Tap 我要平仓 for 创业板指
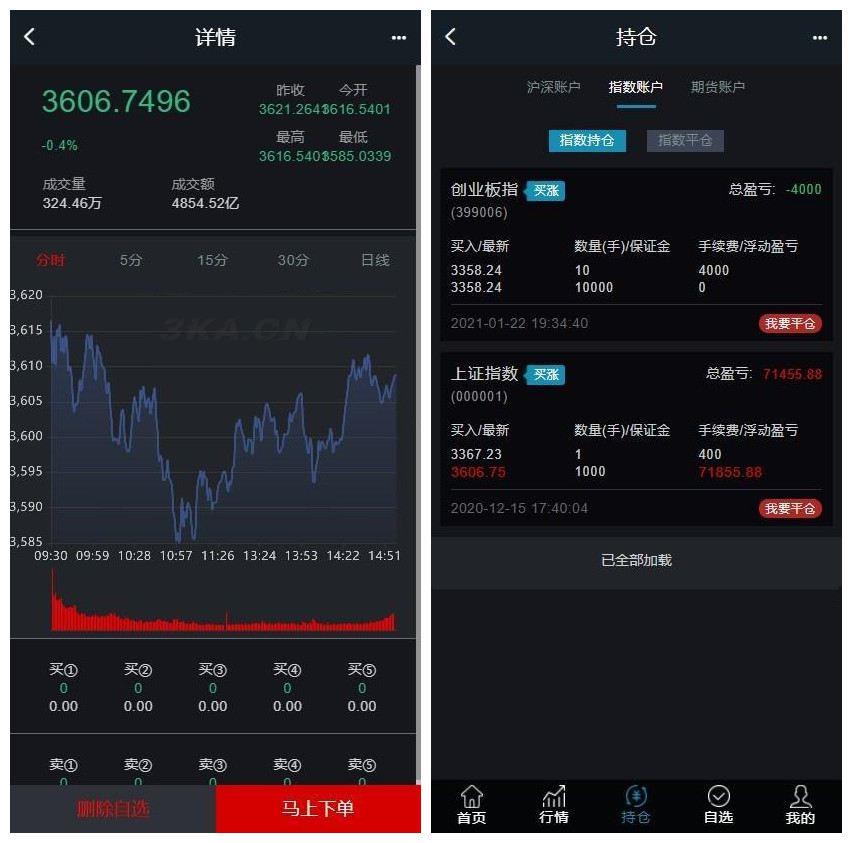852x843 pixels. pos(790,323)
